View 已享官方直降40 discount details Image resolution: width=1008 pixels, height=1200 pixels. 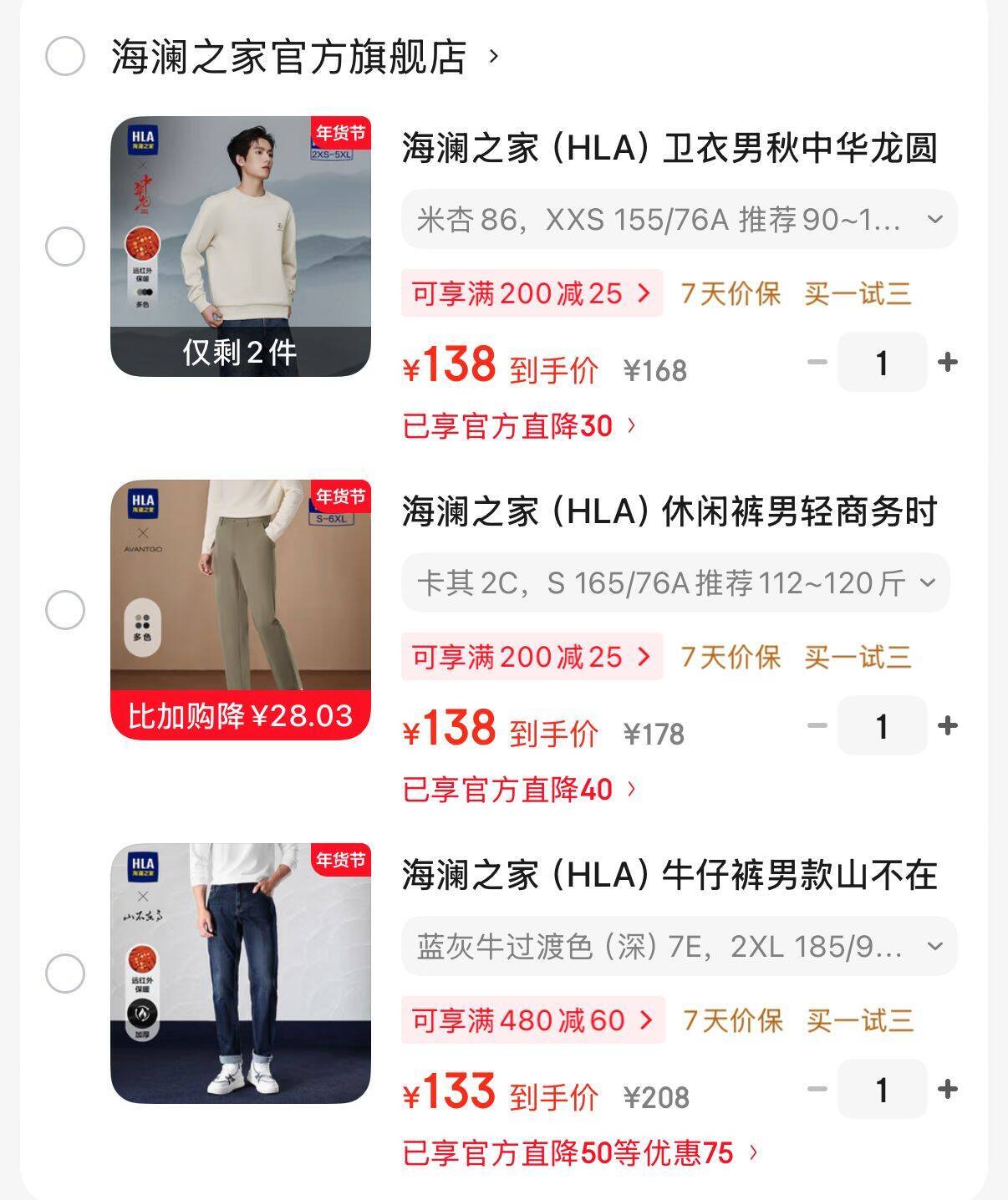click(x=519, y=790)
